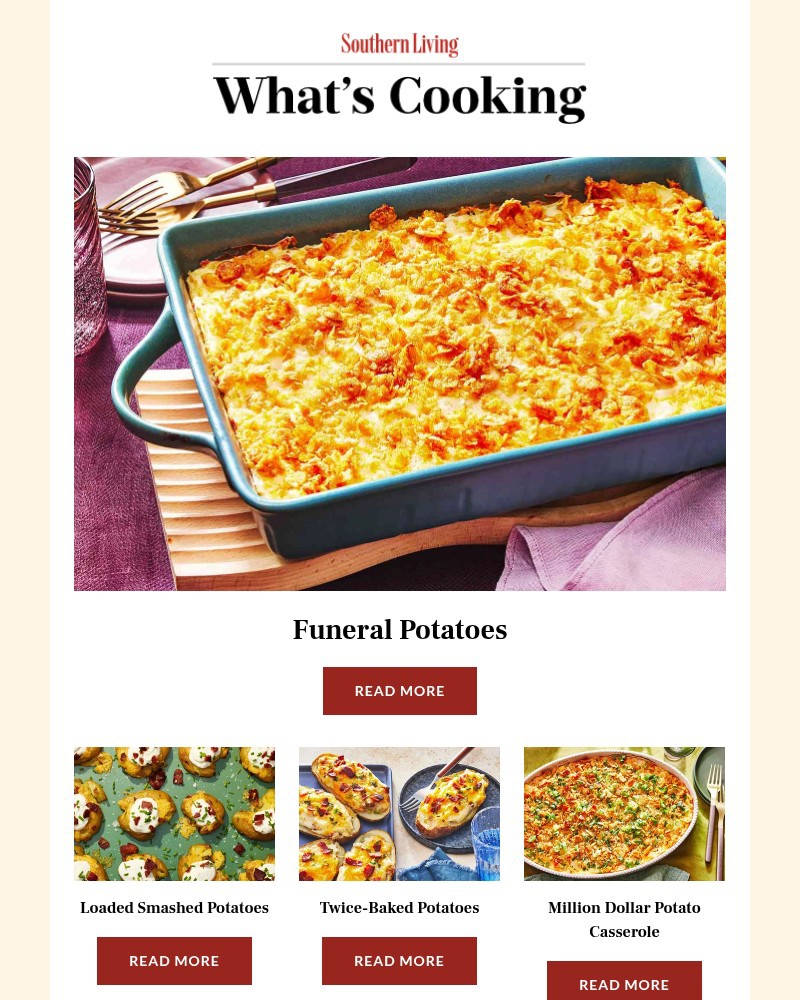
Task: Open the Funeral Potatoes recipe heading
Action: click(400, 629)
